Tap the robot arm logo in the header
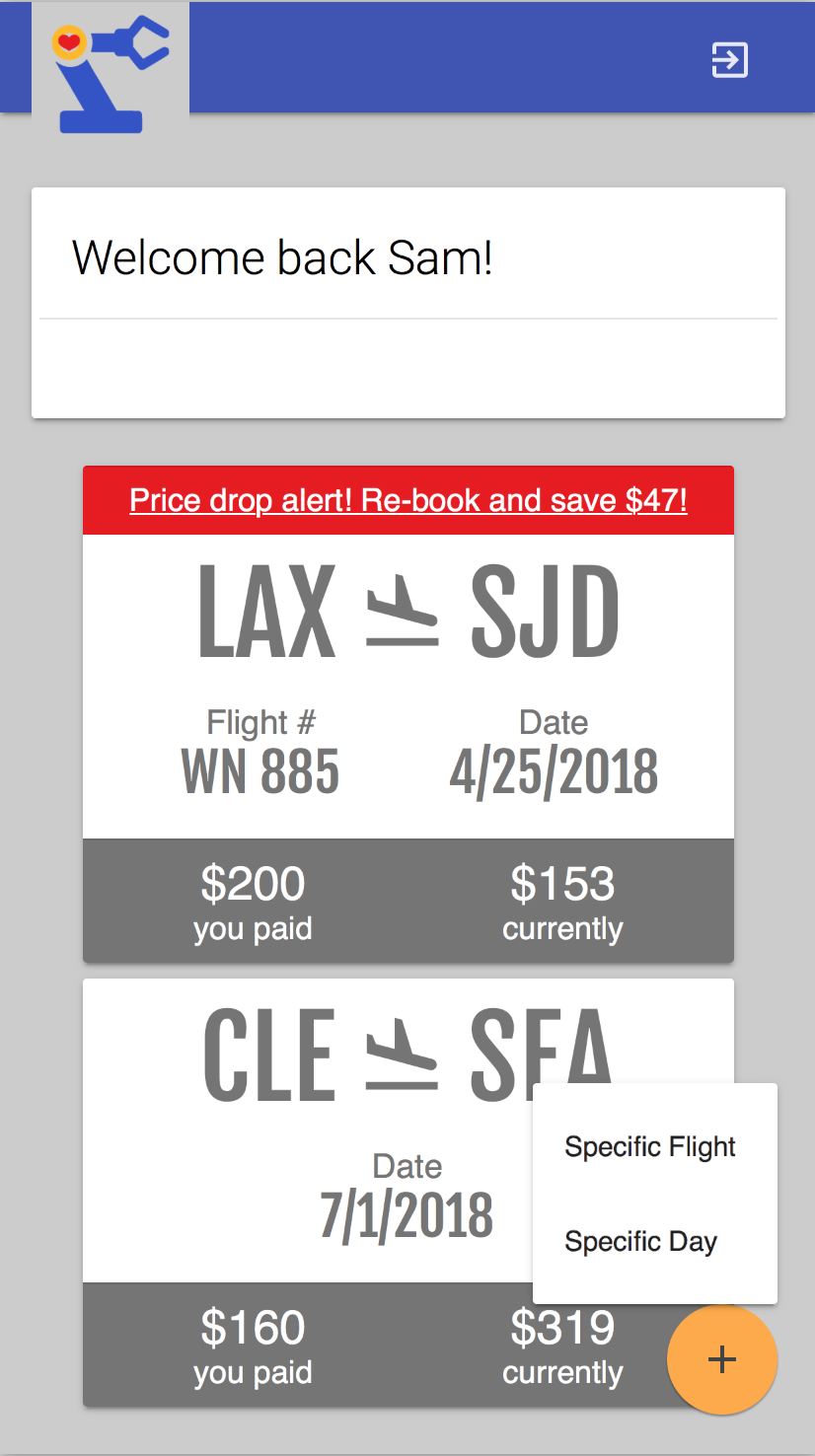815x1456 pixels. coord(111,71)
